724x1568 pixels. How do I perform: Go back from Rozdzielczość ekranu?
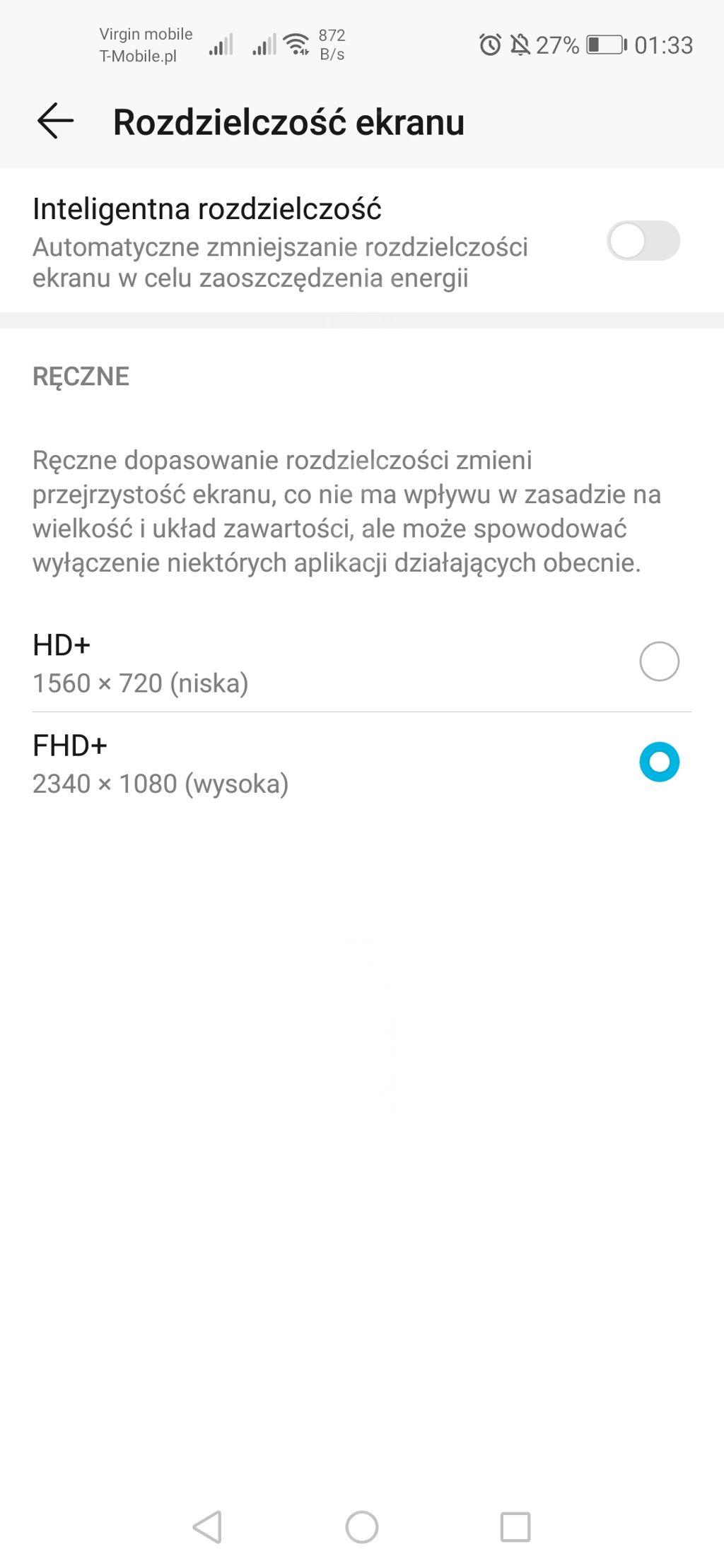[x=55, y=121]
